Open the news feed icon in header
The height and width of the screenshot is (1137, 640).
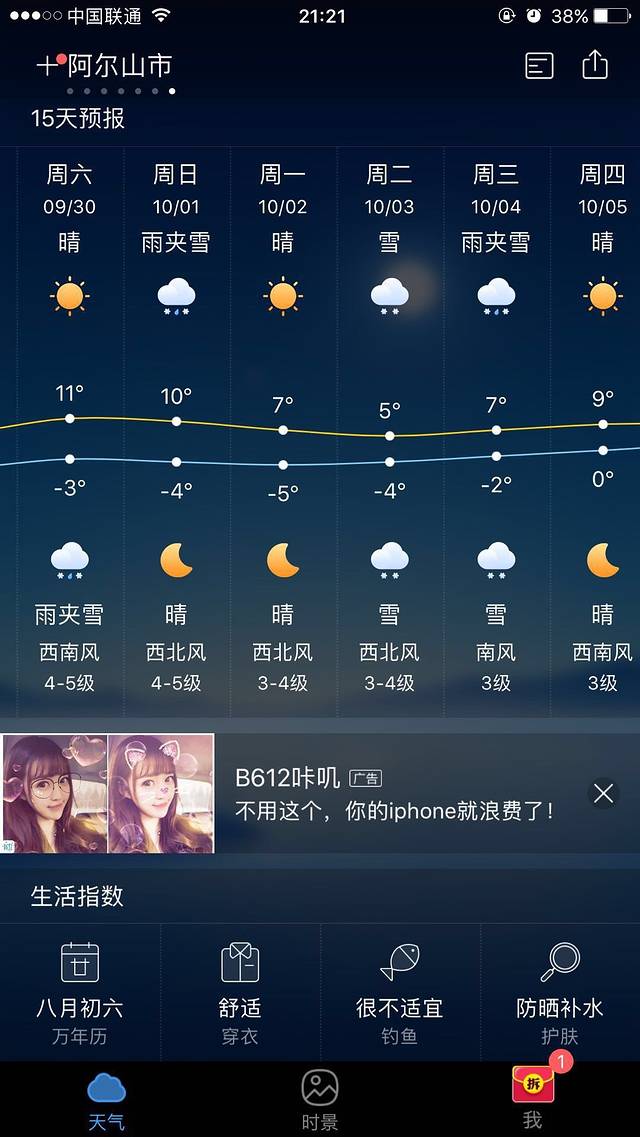539,66
